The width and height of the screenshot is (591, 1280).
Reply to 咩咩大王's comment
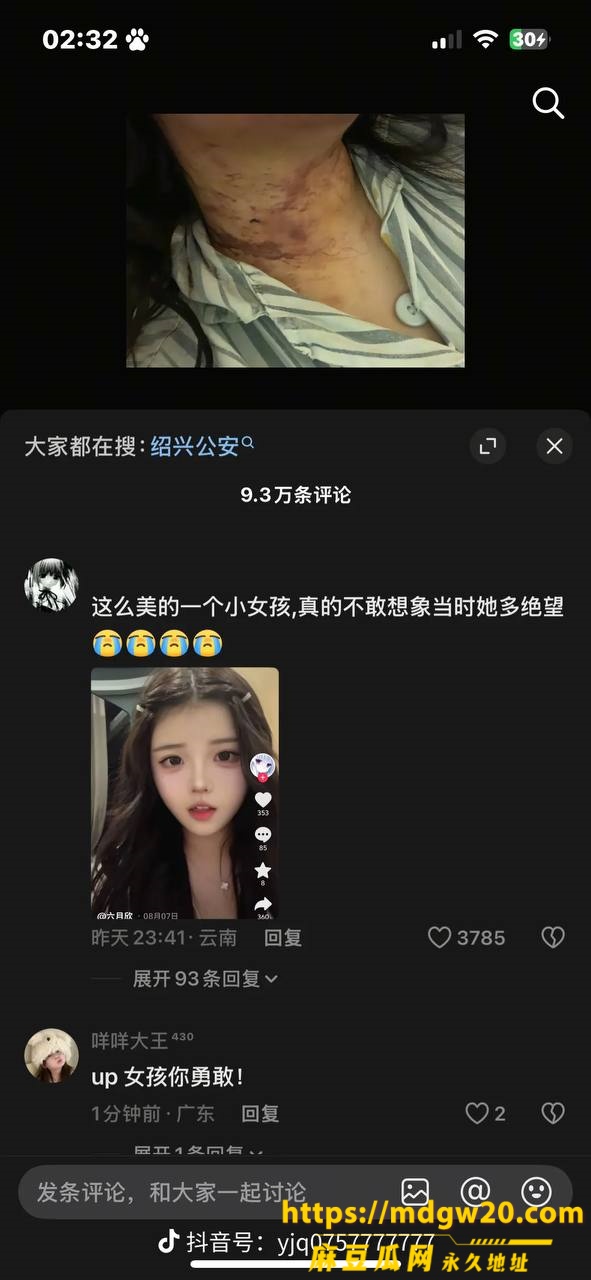pyautogui.click(x=260, y=1113)
